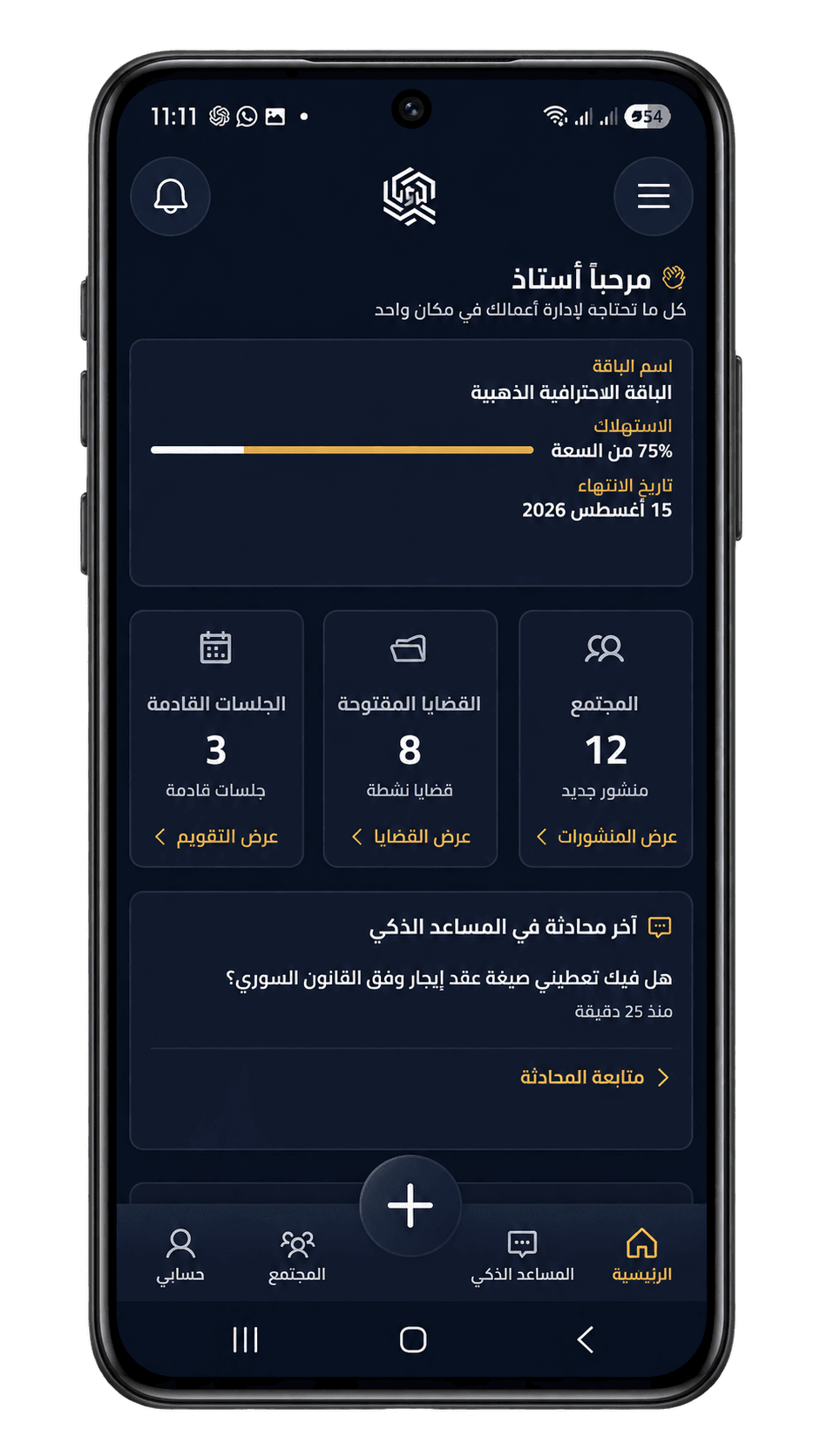Switch to حسابي tab
820x1456 pixels.
pyautogui.click(x=180, y=1256)
